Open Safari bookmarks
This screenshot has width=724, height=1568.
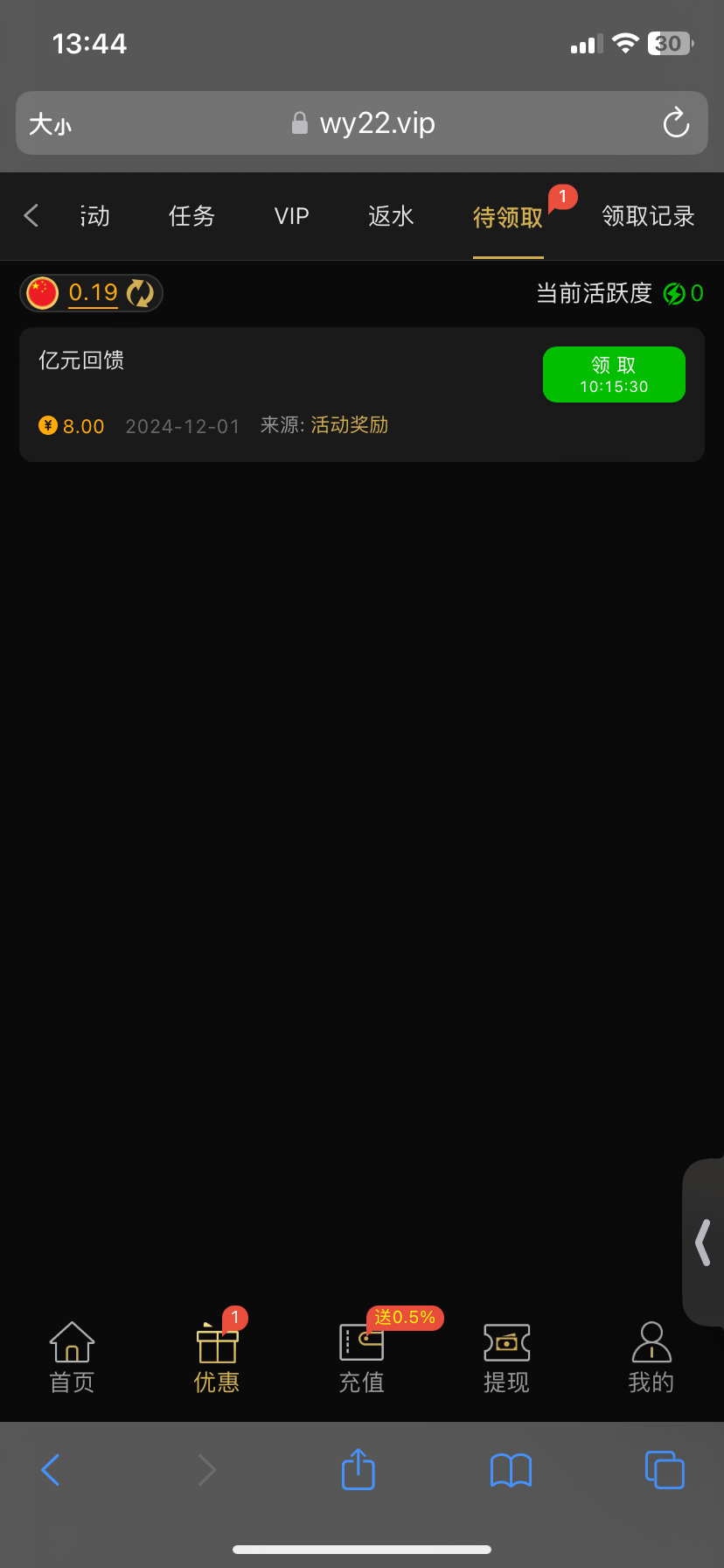511,1470
